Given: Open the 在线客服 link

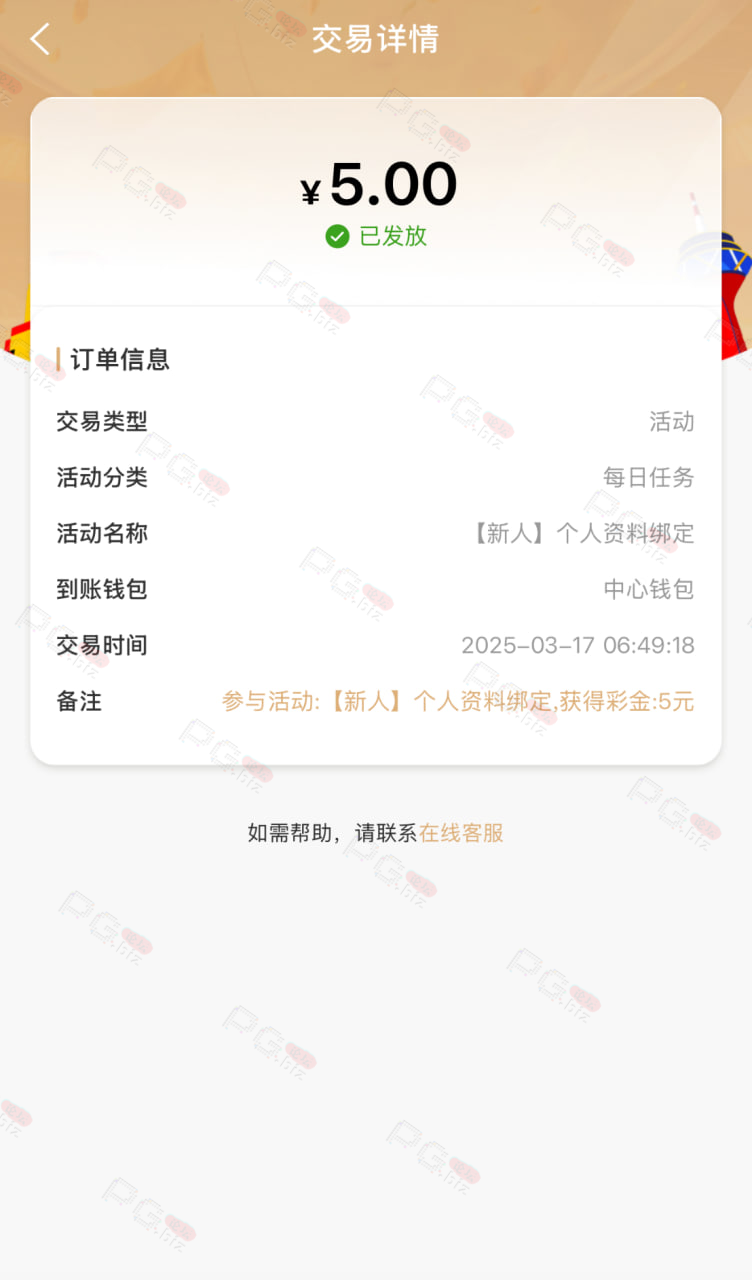Looking at the screenshot, I should click(461, 832).
